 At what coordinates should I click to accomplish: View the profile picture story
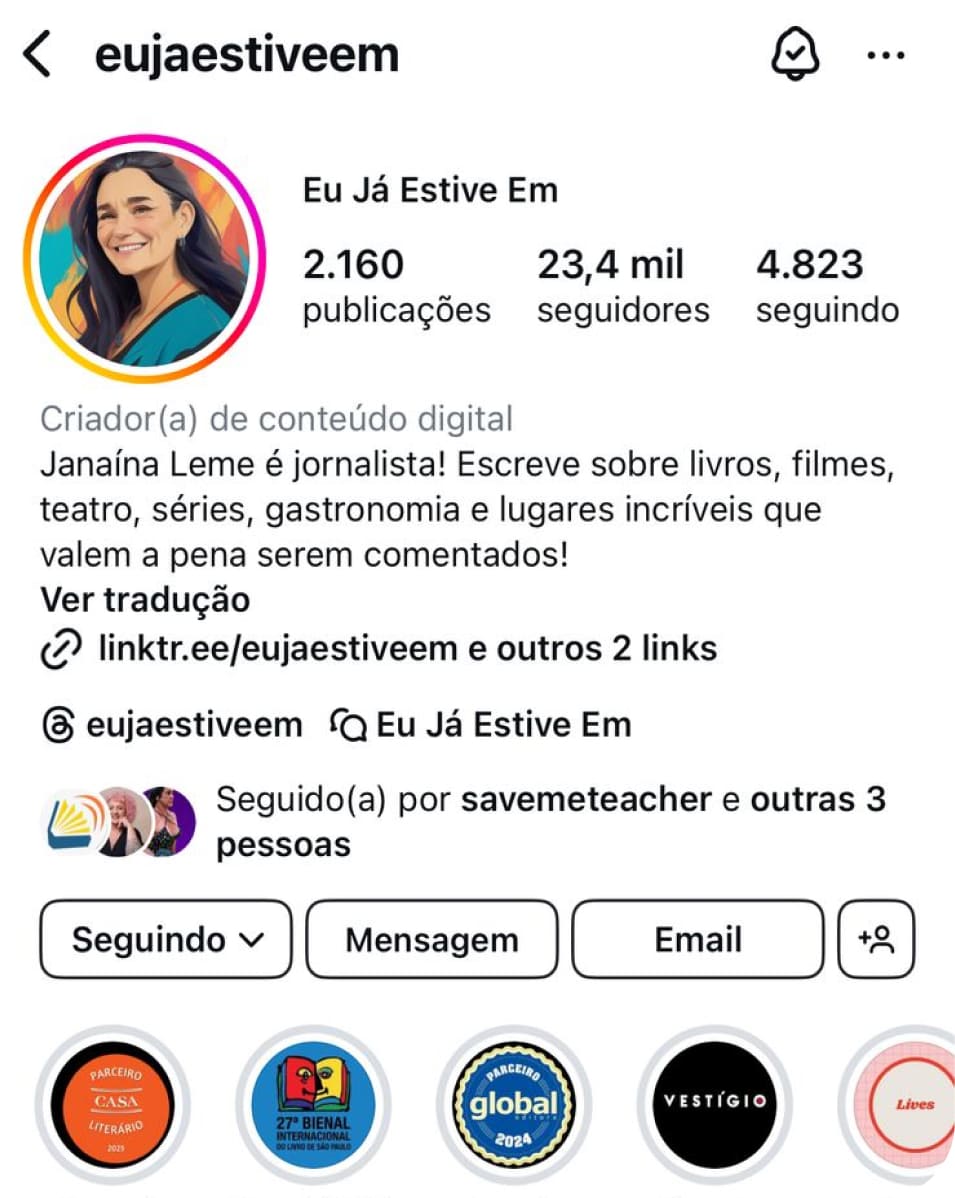click(x=143, y=258)
